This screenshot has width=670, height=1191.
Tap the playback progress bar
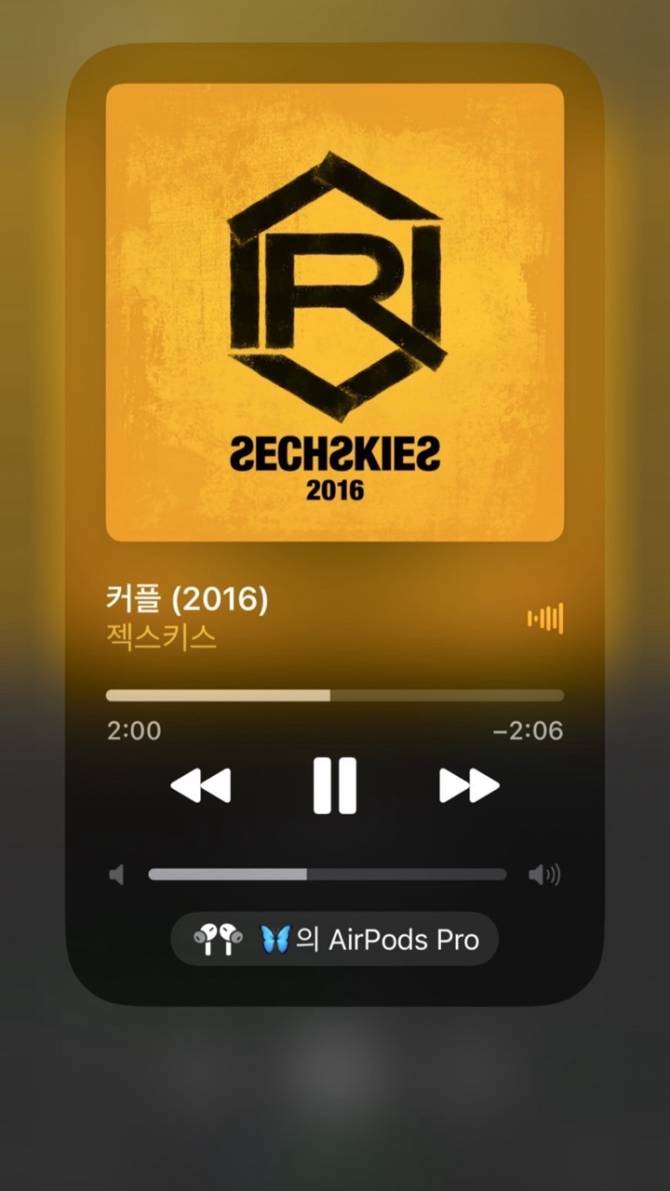(x=334, y=696)
